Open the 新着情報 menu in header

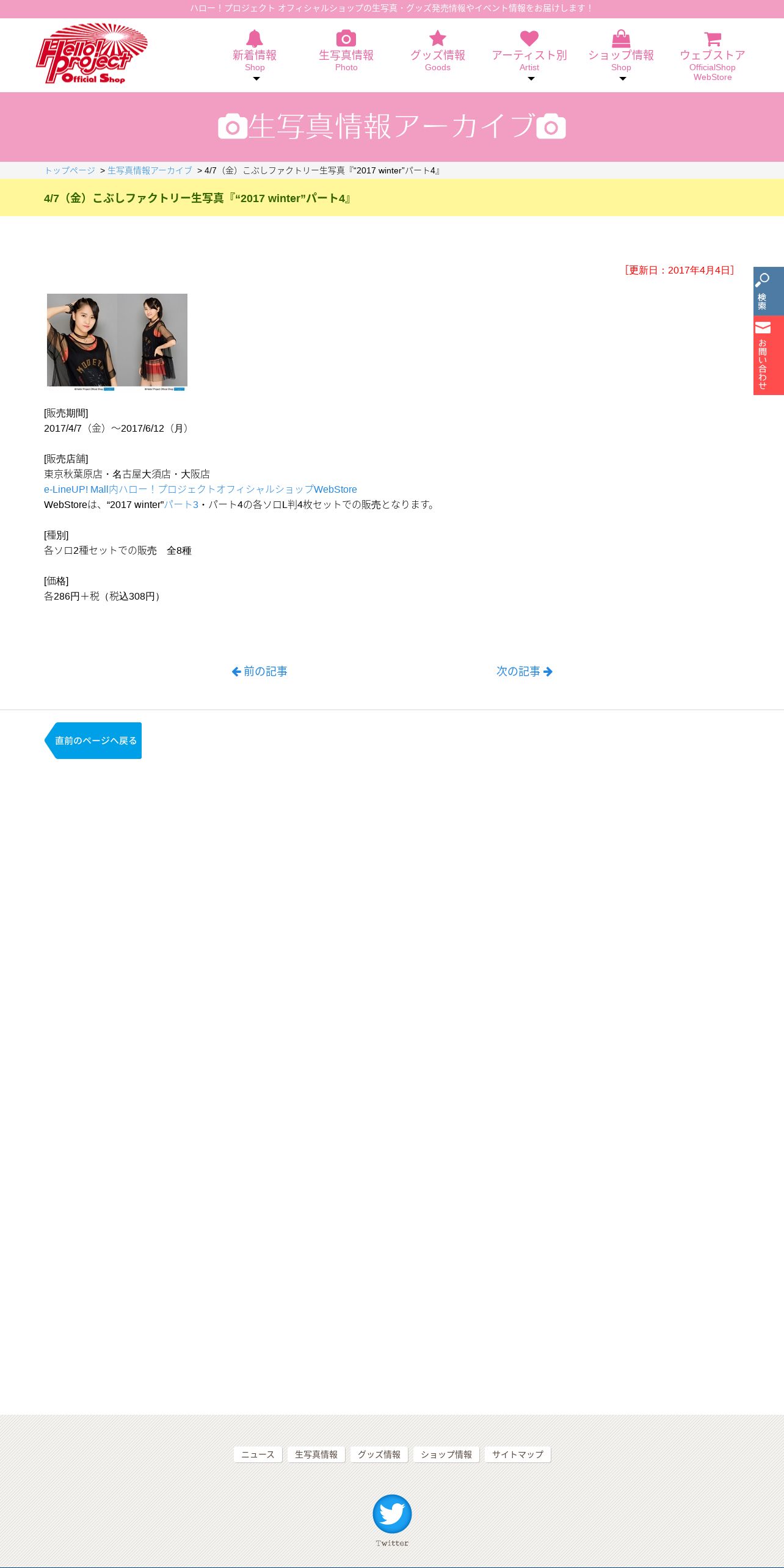tap(255, 54)
